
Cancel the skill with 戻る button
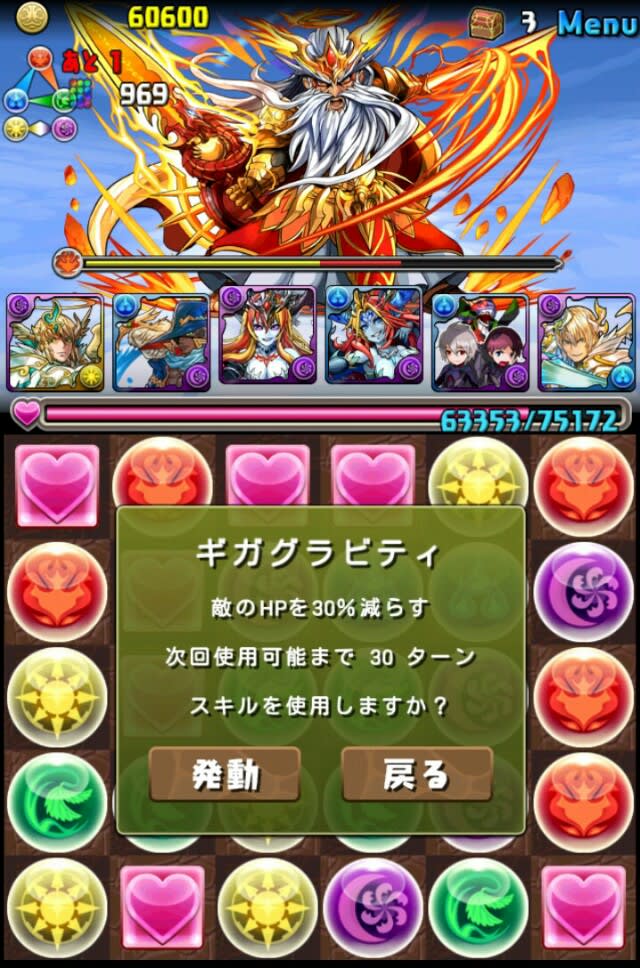click(x=416, y=774)
